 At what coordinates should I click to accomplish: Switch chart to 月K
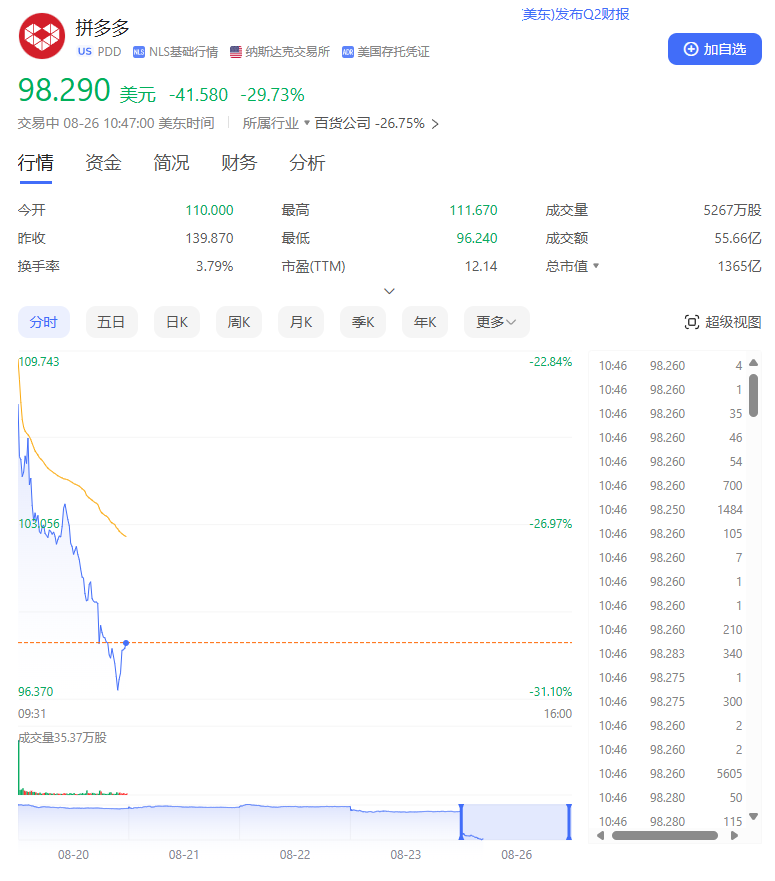(x=301, y=322)
